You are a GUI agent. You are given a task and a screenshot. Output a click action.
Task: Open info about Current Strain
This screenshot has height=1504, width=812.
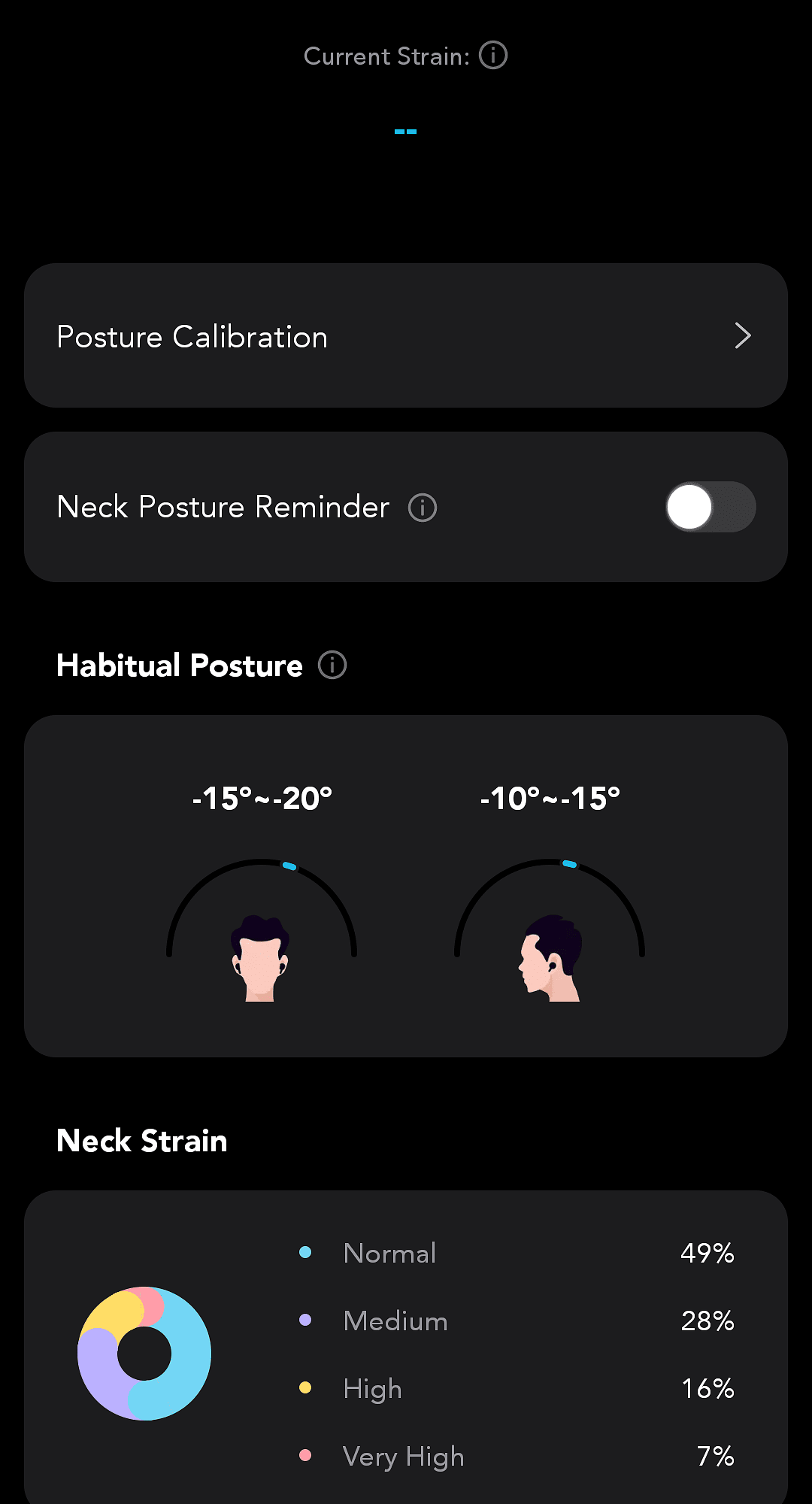point(493,56)
